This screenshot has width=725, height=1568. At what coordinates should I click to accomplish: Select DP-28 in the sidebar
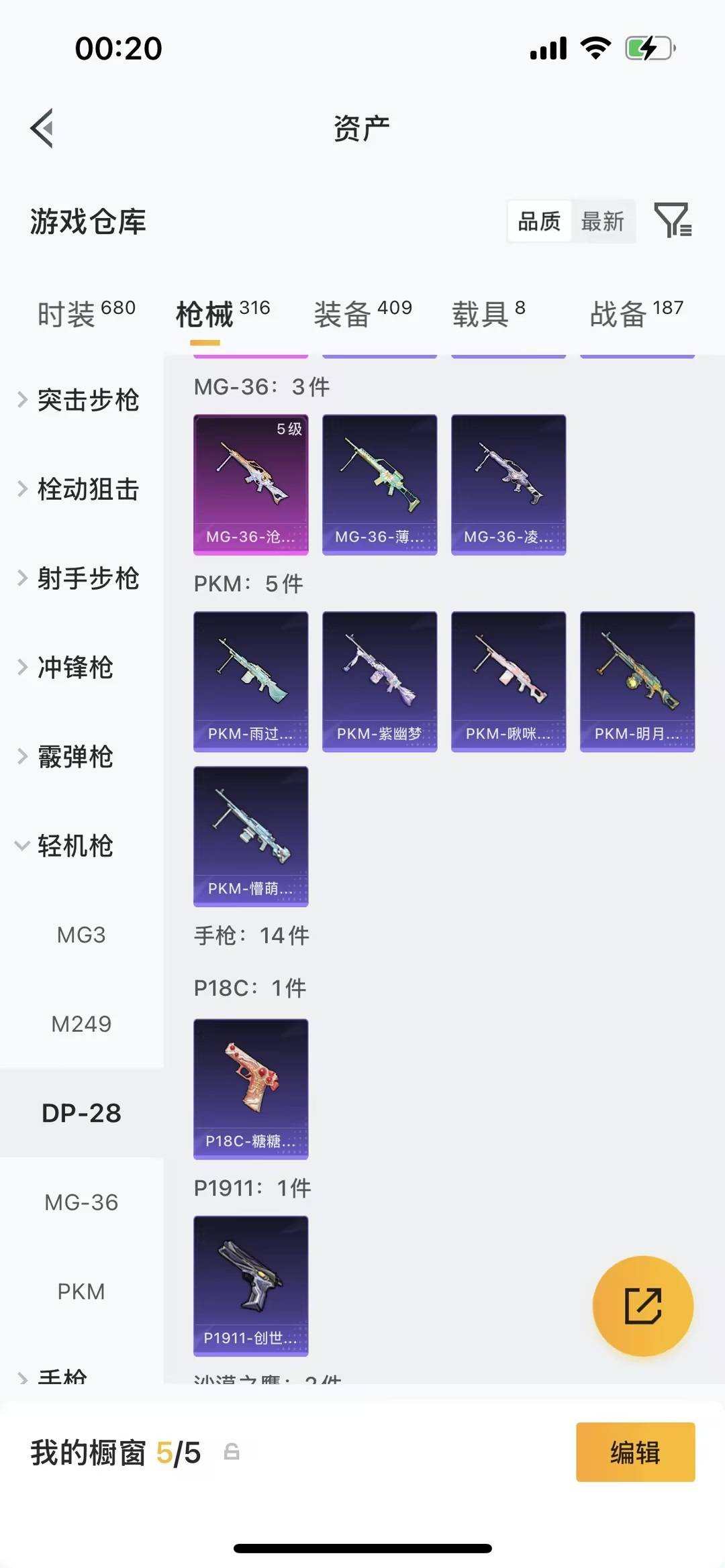[82, 1112]
